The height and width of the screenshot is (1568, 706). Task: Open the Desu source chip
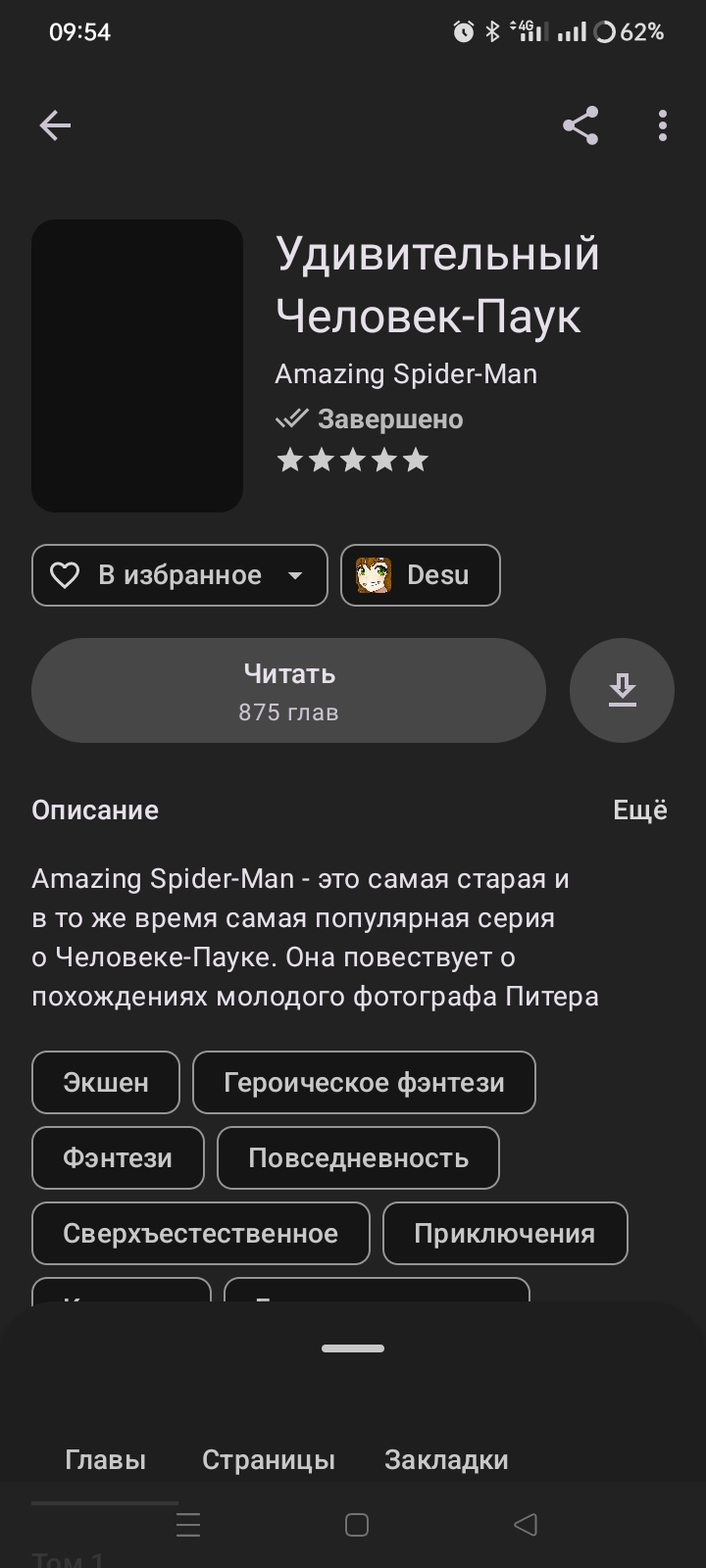pyautogui.click(x=421, y=575)
